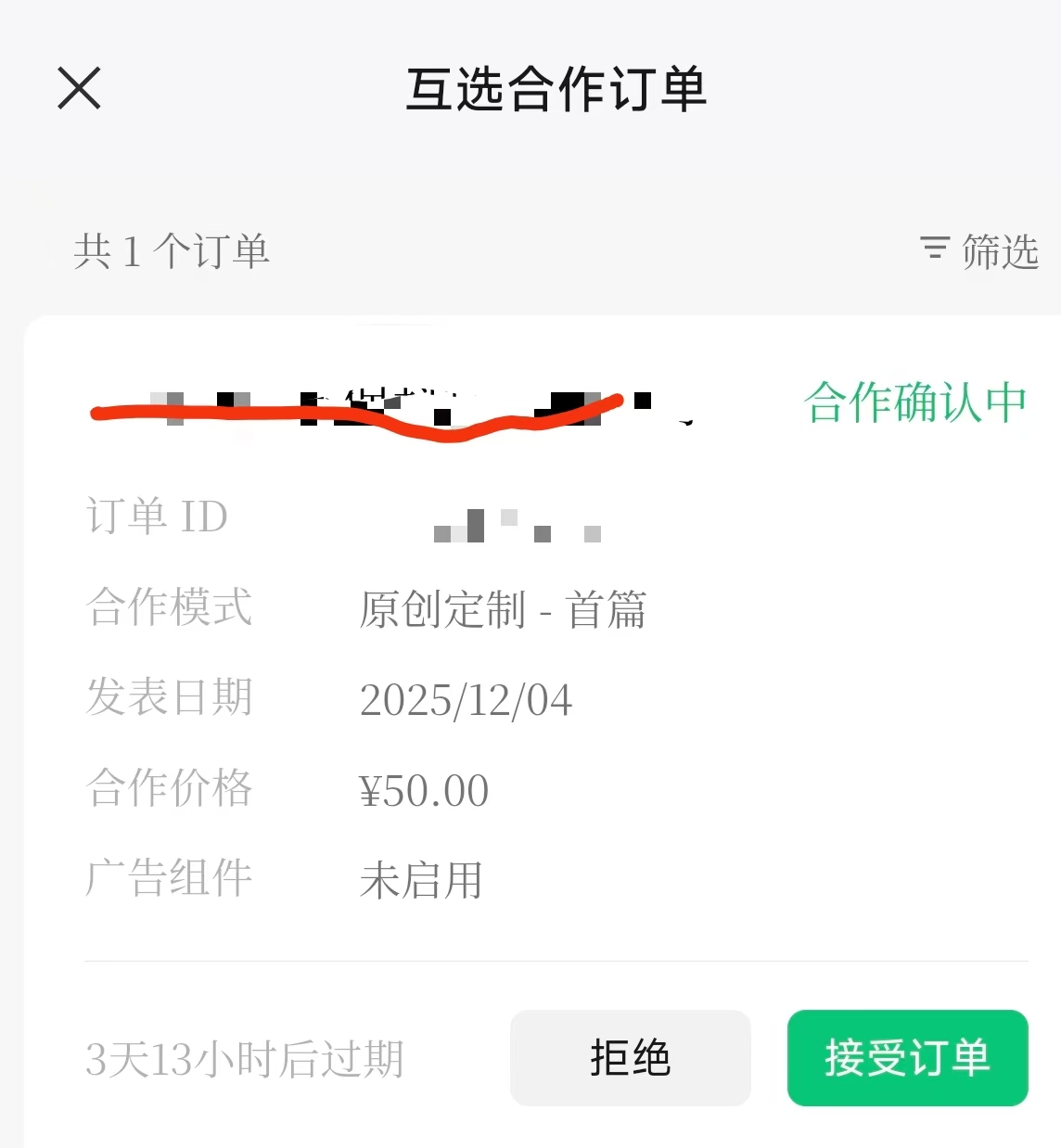The image size is (1061, 1148).
Task: Accept the order with 接受订单
Action: coord(907,1058)
